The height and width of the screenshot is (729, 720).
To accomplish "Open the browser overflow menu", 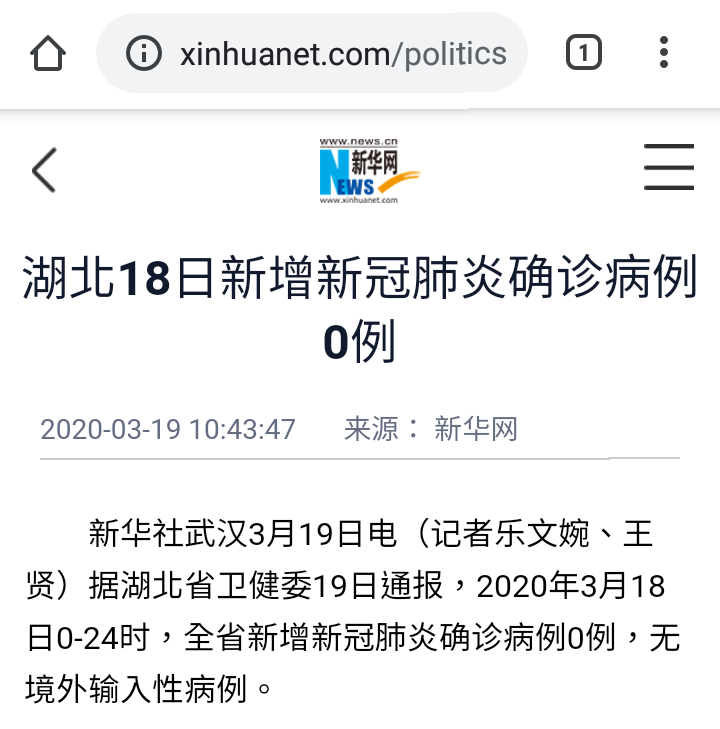I will pos(664,52).
